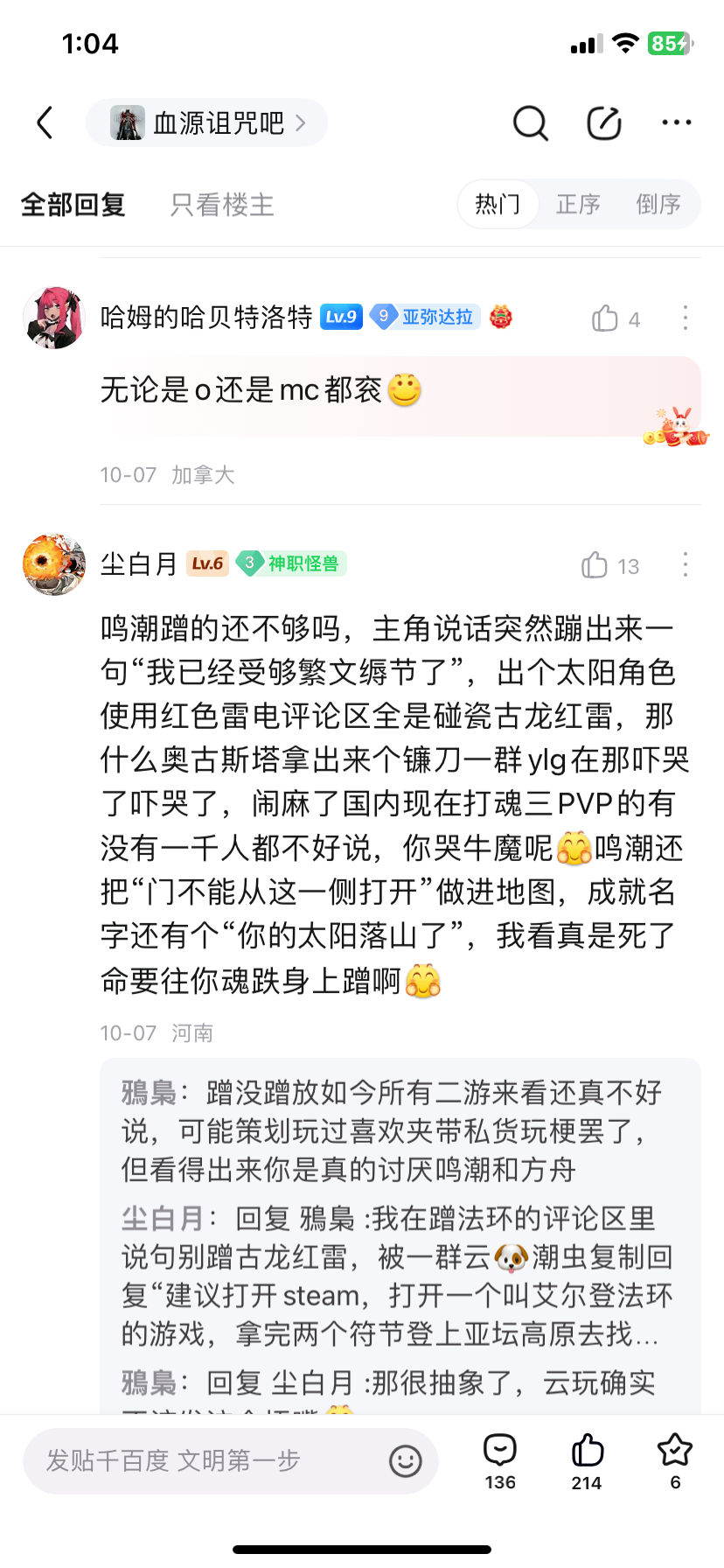Viewport: 724px width, 1568px height.
Task: Sort replies by 倒序
Action: point(658,205)
